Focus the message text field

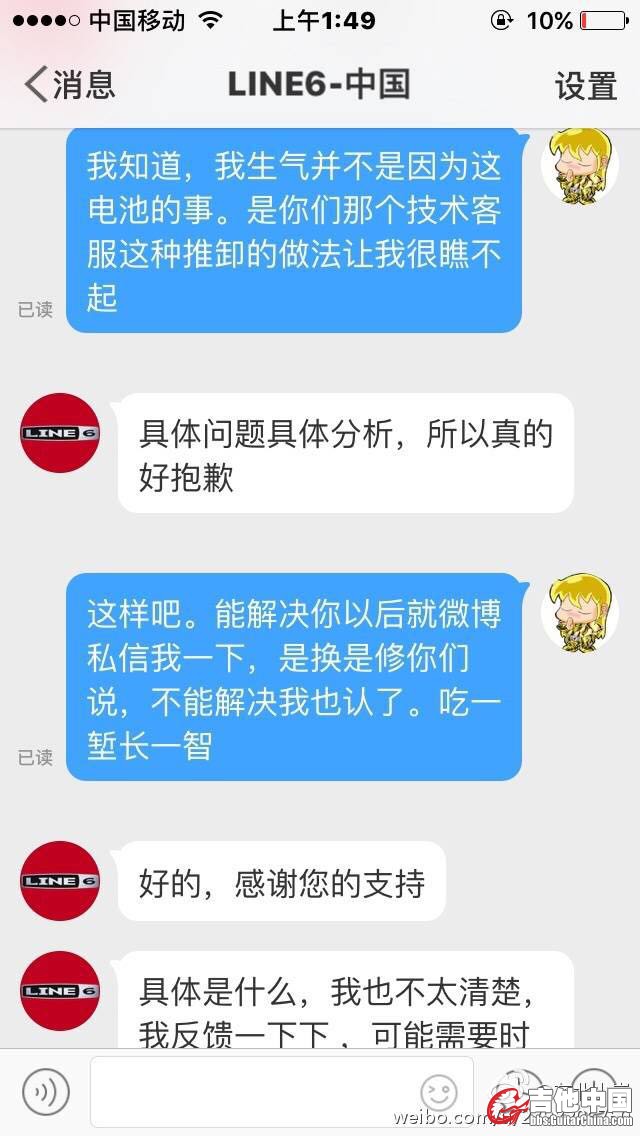(x=250, y=1091)
